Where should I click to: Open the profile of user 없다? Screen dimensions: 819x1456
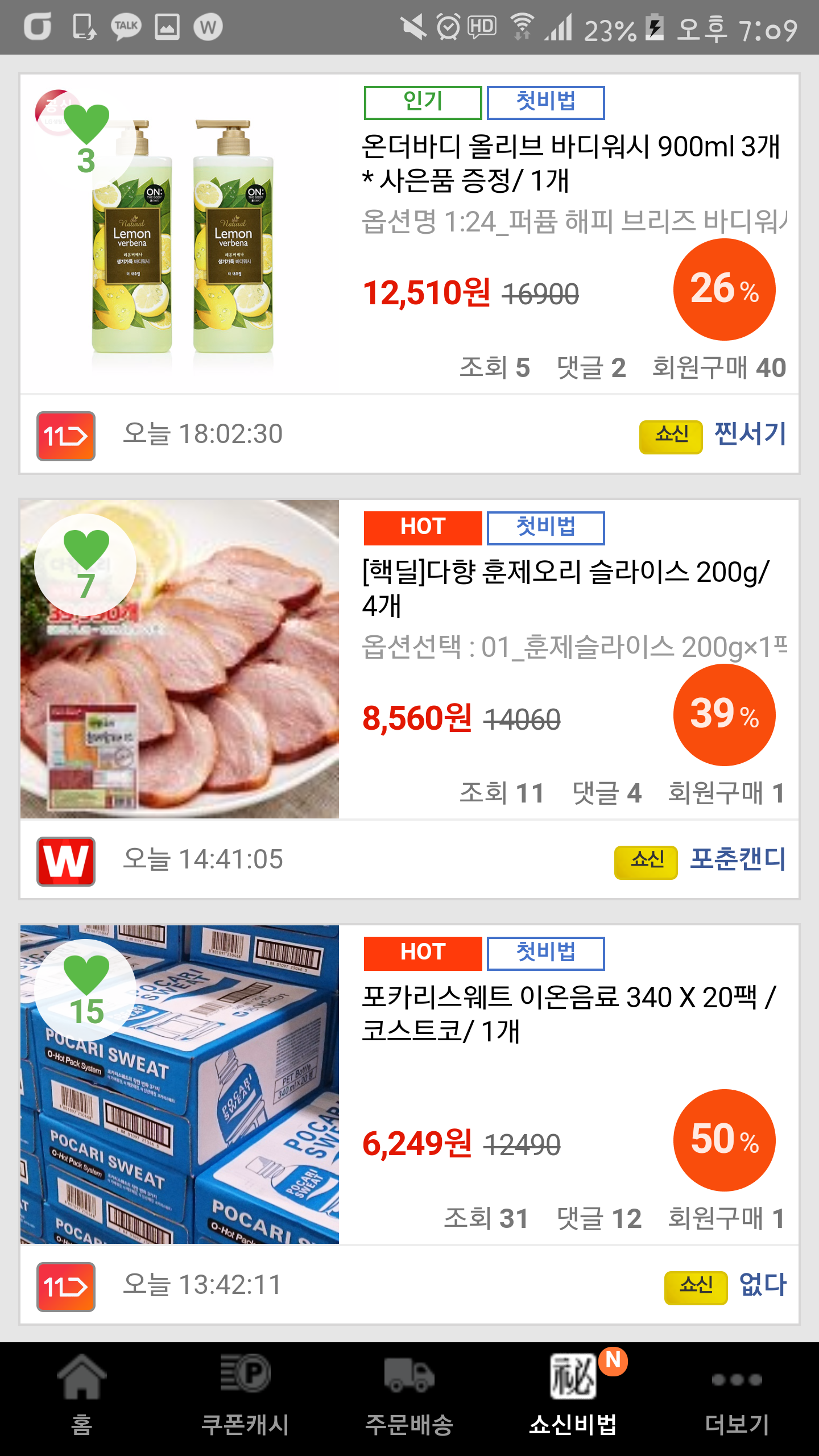tap(763, 1285)
